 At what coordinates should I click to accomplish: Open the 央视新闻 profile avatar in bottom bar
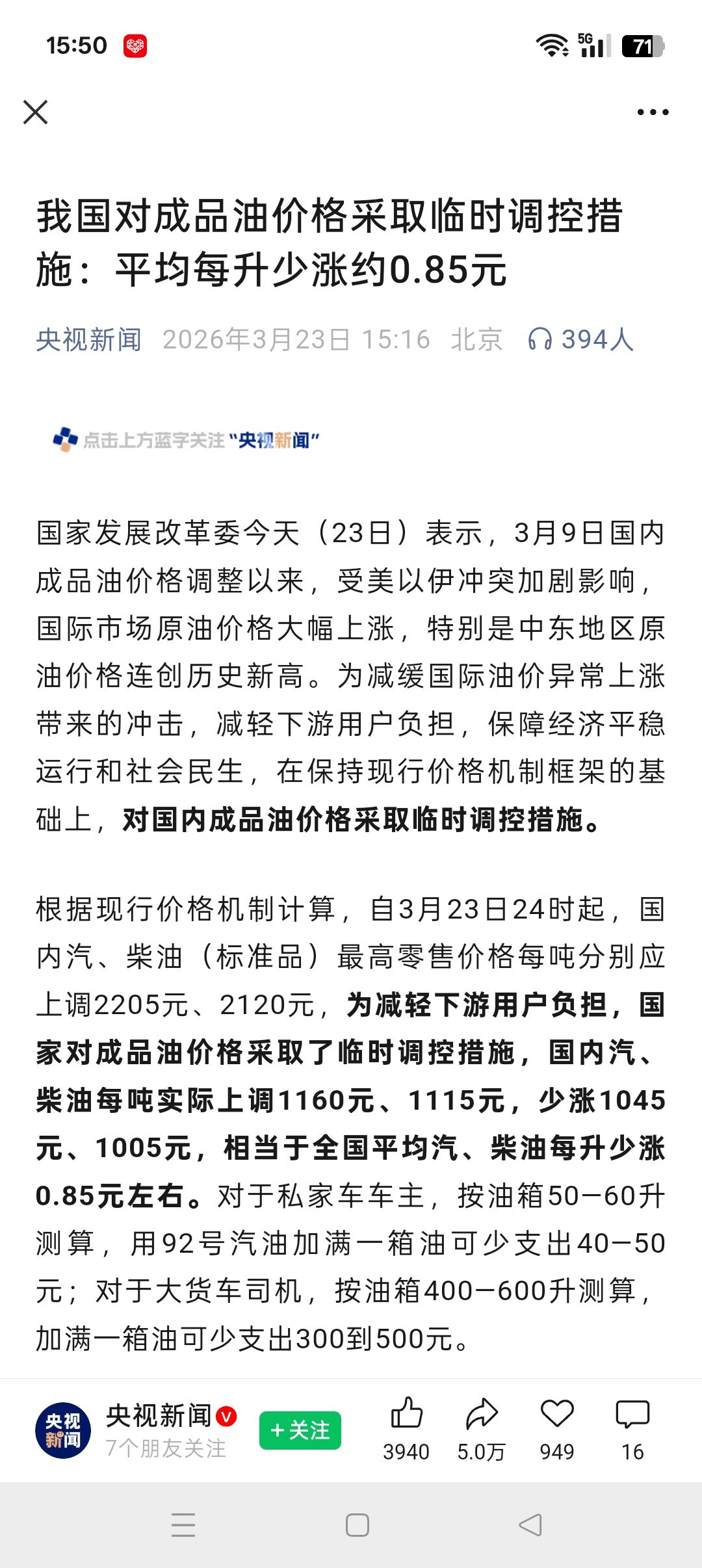(63, 1430)
